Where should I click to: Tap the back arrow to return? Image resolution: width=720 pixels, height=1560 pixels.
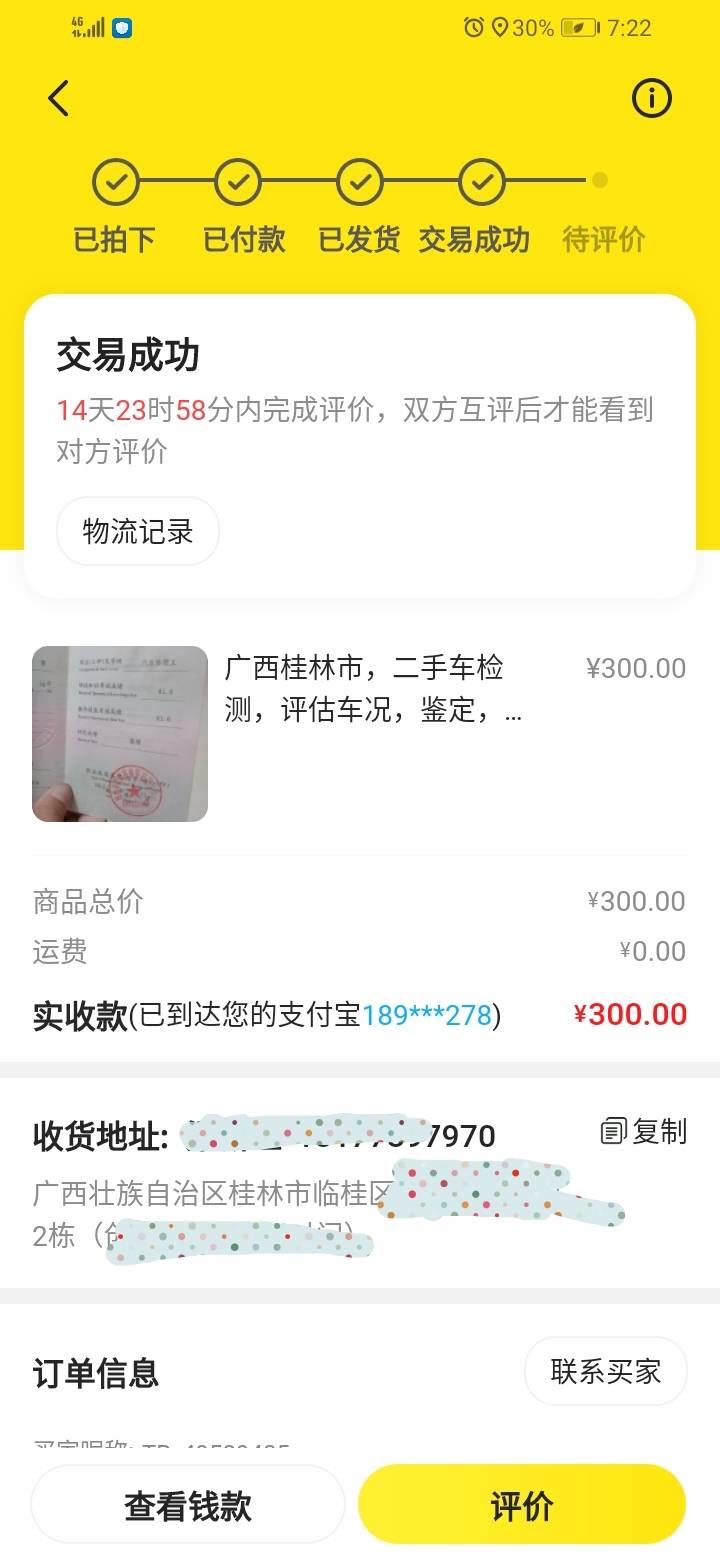coord(58,98)
